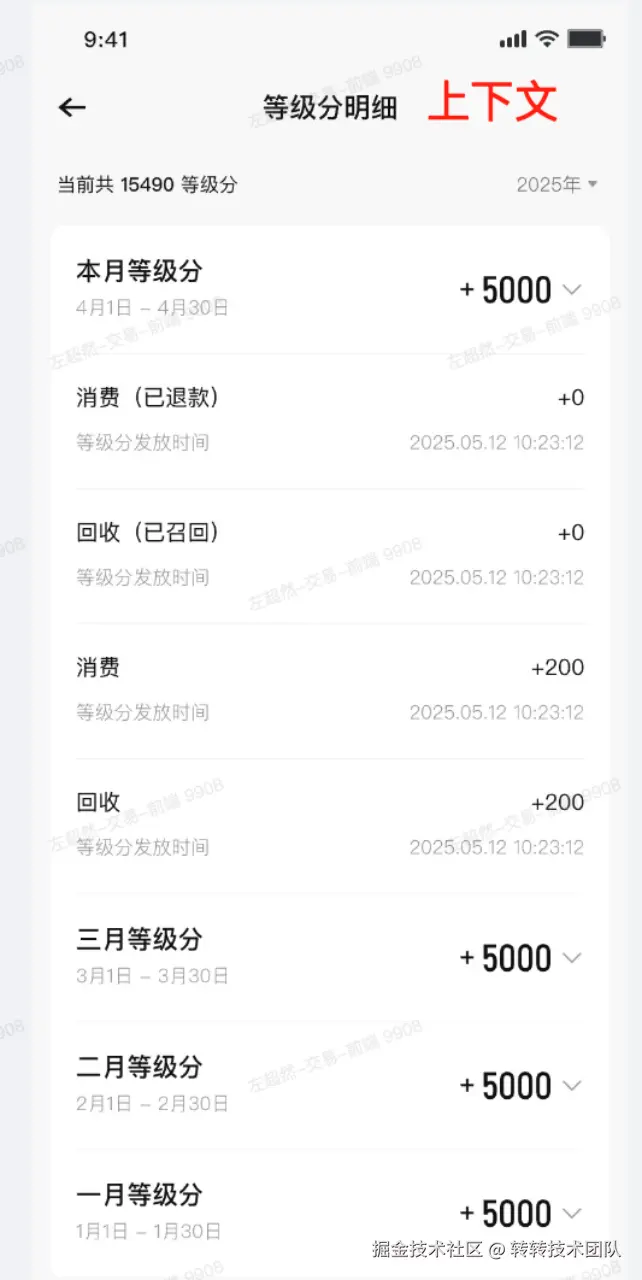Expand the 二月等级分 section
The image size is (642, 1280).
click(572, 1086)
